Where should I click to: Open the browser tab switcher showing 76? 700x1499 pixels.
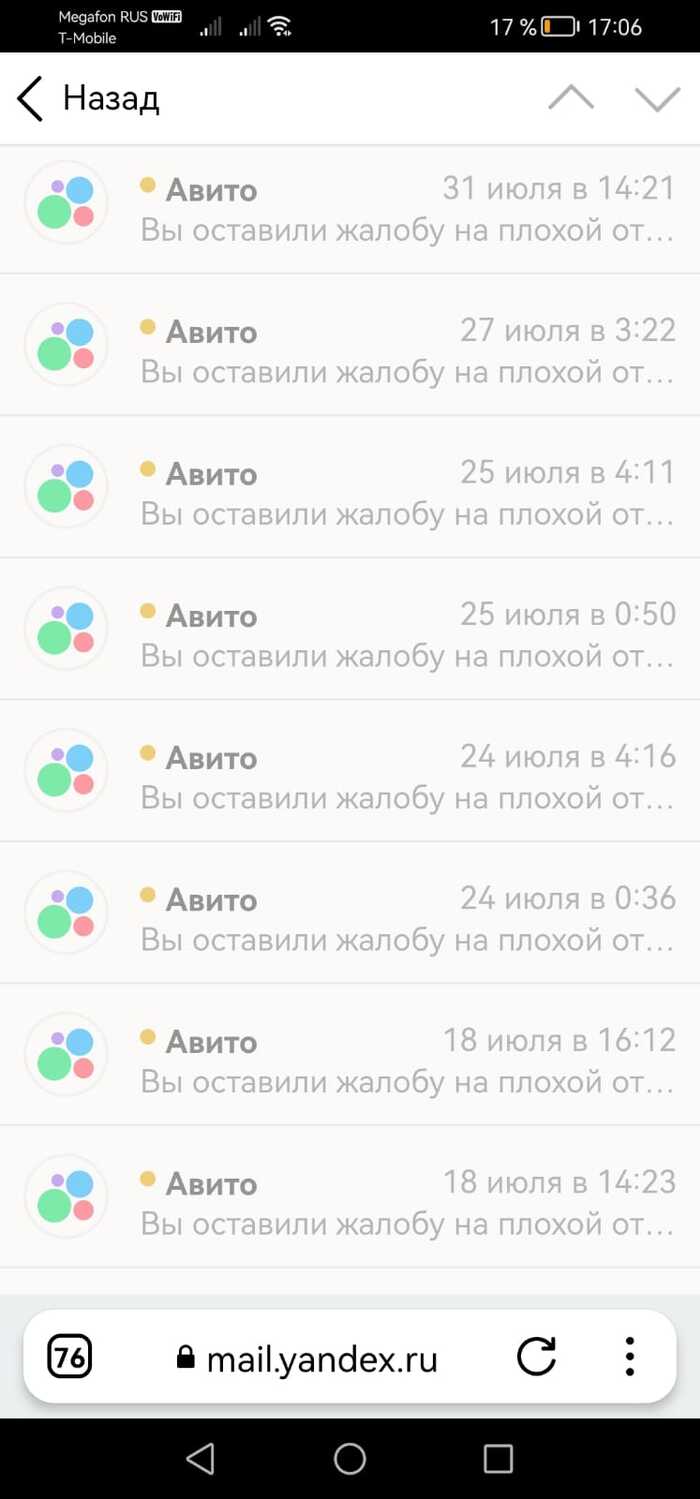click(69, 1357)
